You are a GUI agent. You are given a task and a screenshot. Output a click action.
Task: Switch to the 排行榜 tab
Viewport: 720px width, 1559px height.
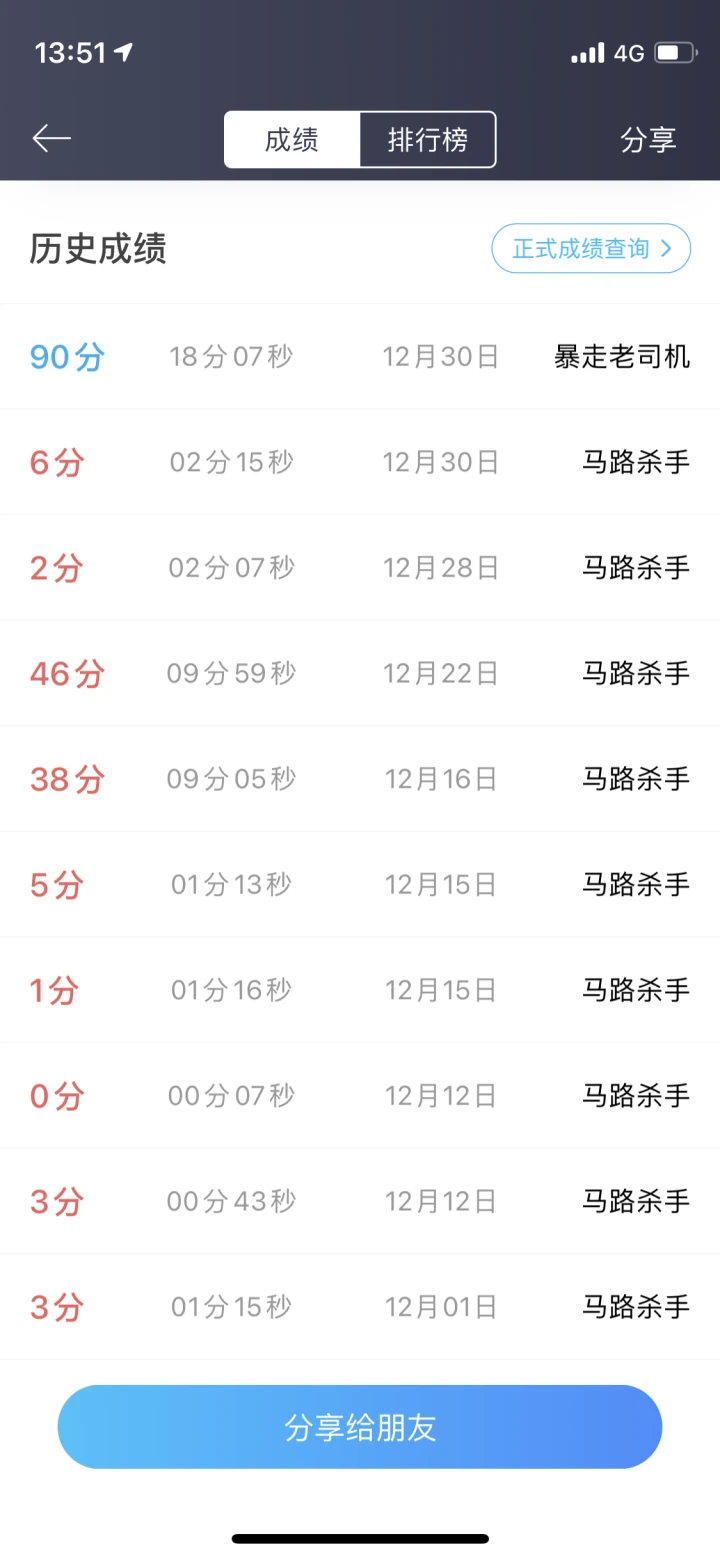point(428,140)
